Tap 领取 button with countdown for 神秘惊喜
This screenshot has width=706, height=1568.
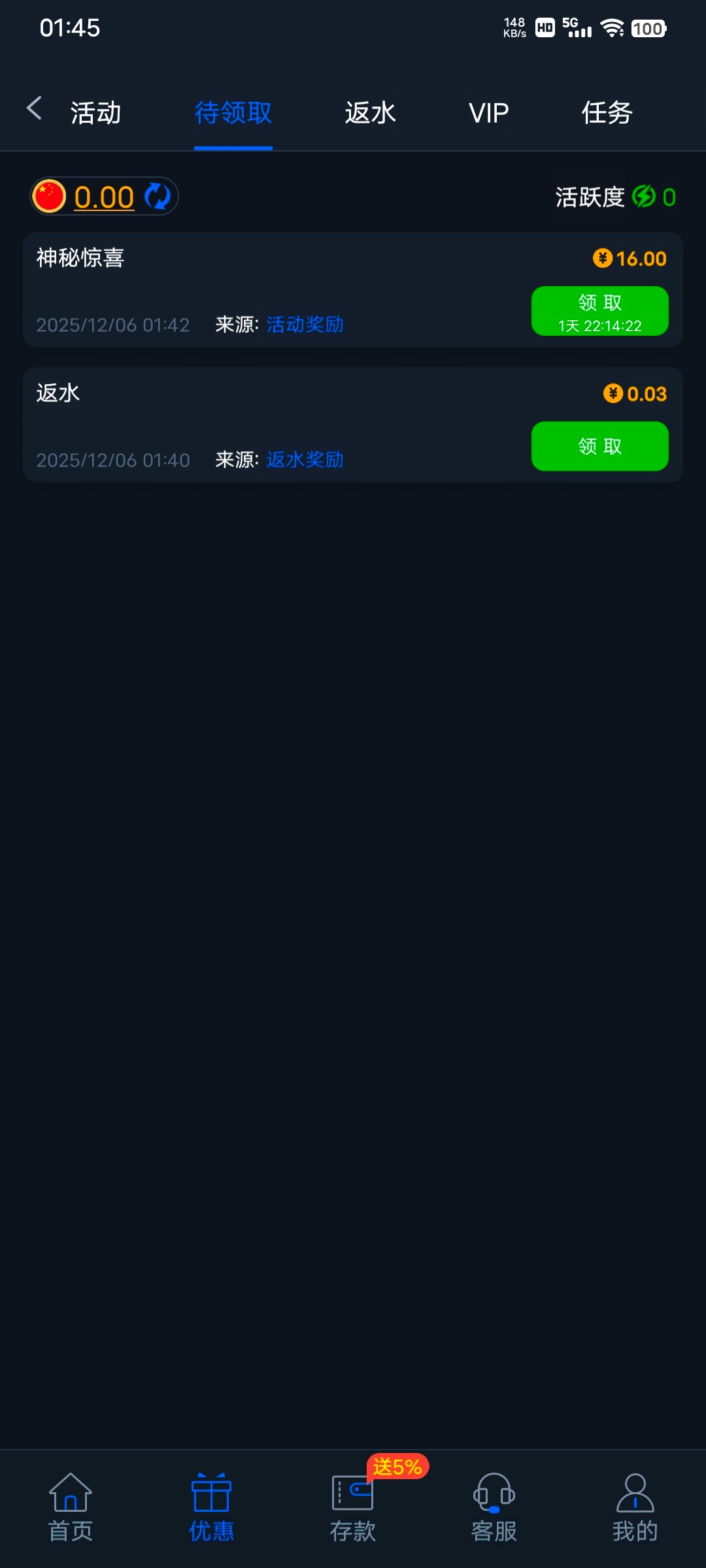599,310
